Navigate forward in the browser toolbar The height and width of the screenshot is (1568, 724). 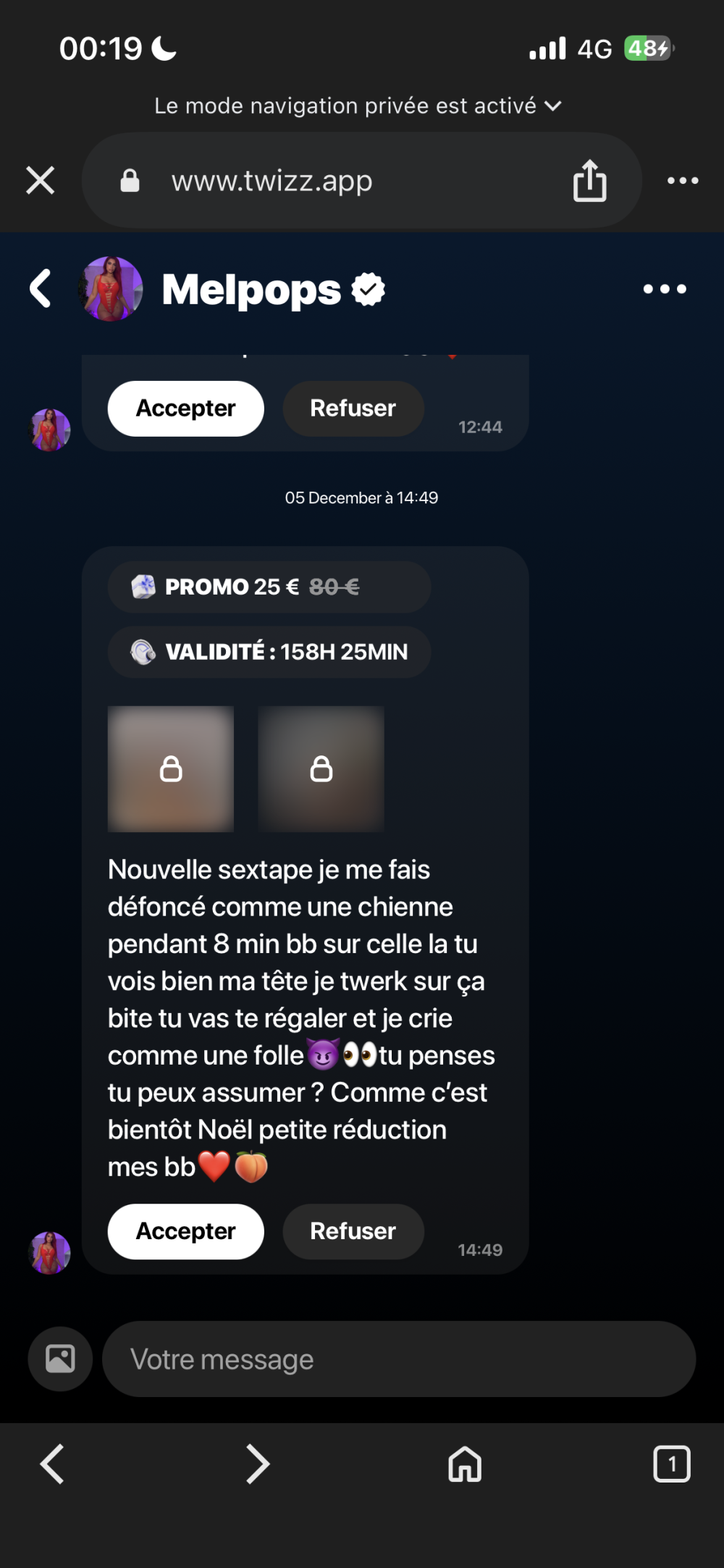tap(258, 1464)
